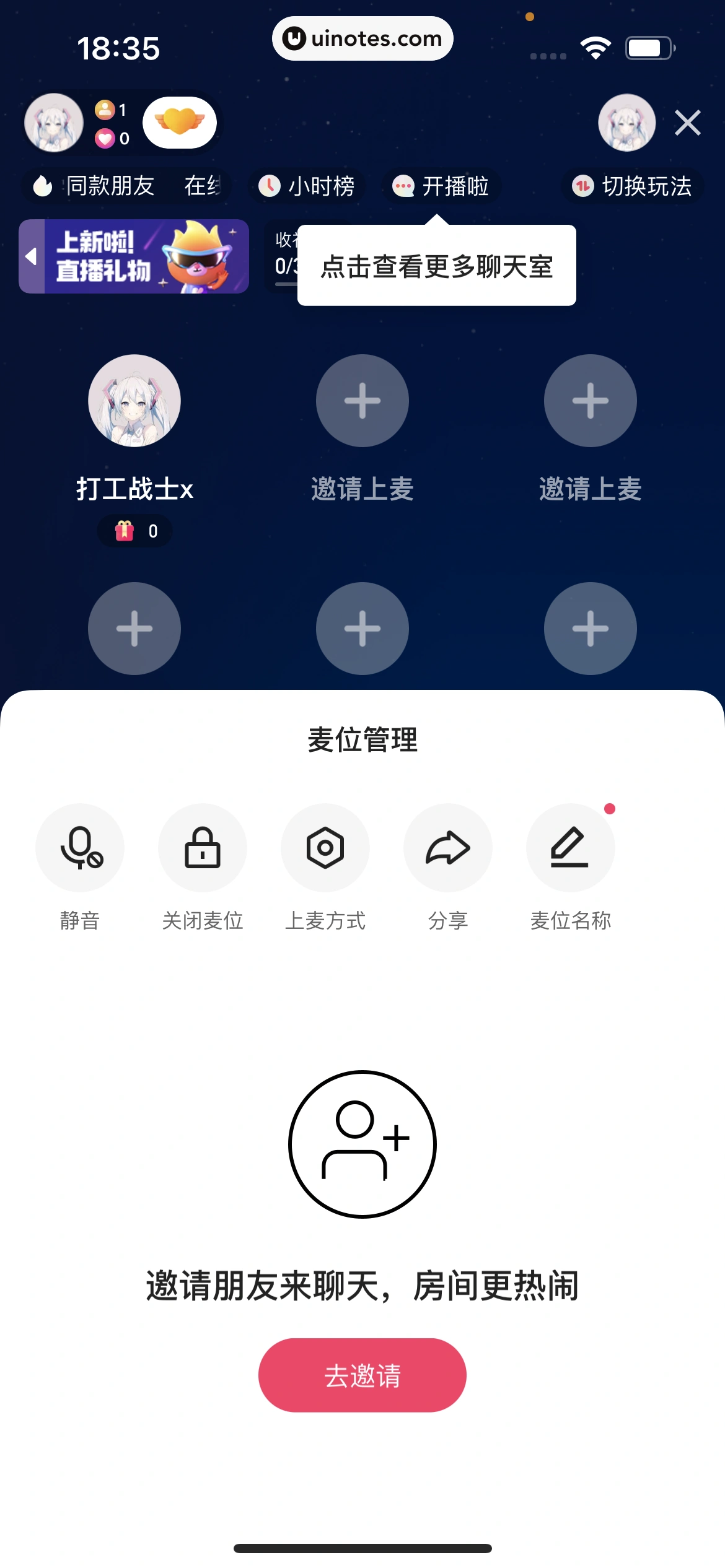Screen dimensions: 725x1568
Task: Collapse the 直播礼物 banner with left arrow
Action: coord(30,256)
